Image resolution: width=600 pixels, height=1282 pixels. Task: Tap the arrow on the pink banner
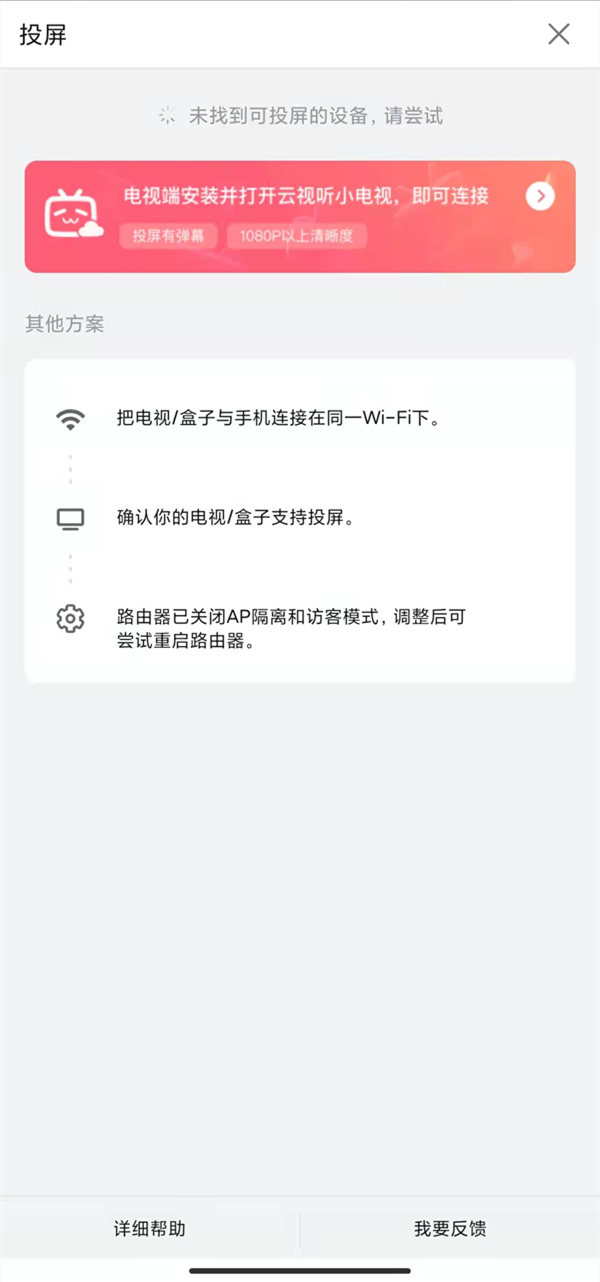click(x=540, y=196)
